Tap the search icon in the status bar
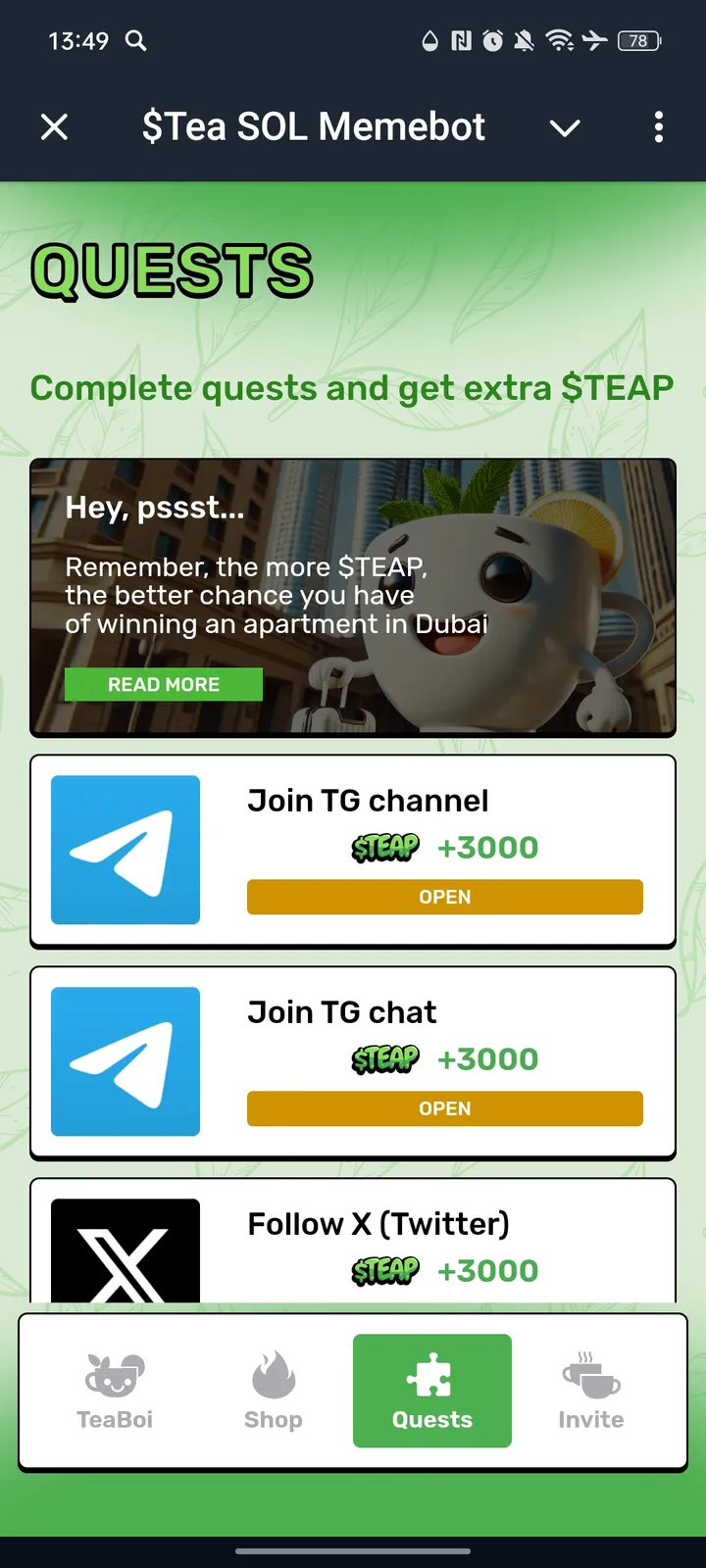Image resolution: width=706 pixels, height=1568 pixels. 136,41
